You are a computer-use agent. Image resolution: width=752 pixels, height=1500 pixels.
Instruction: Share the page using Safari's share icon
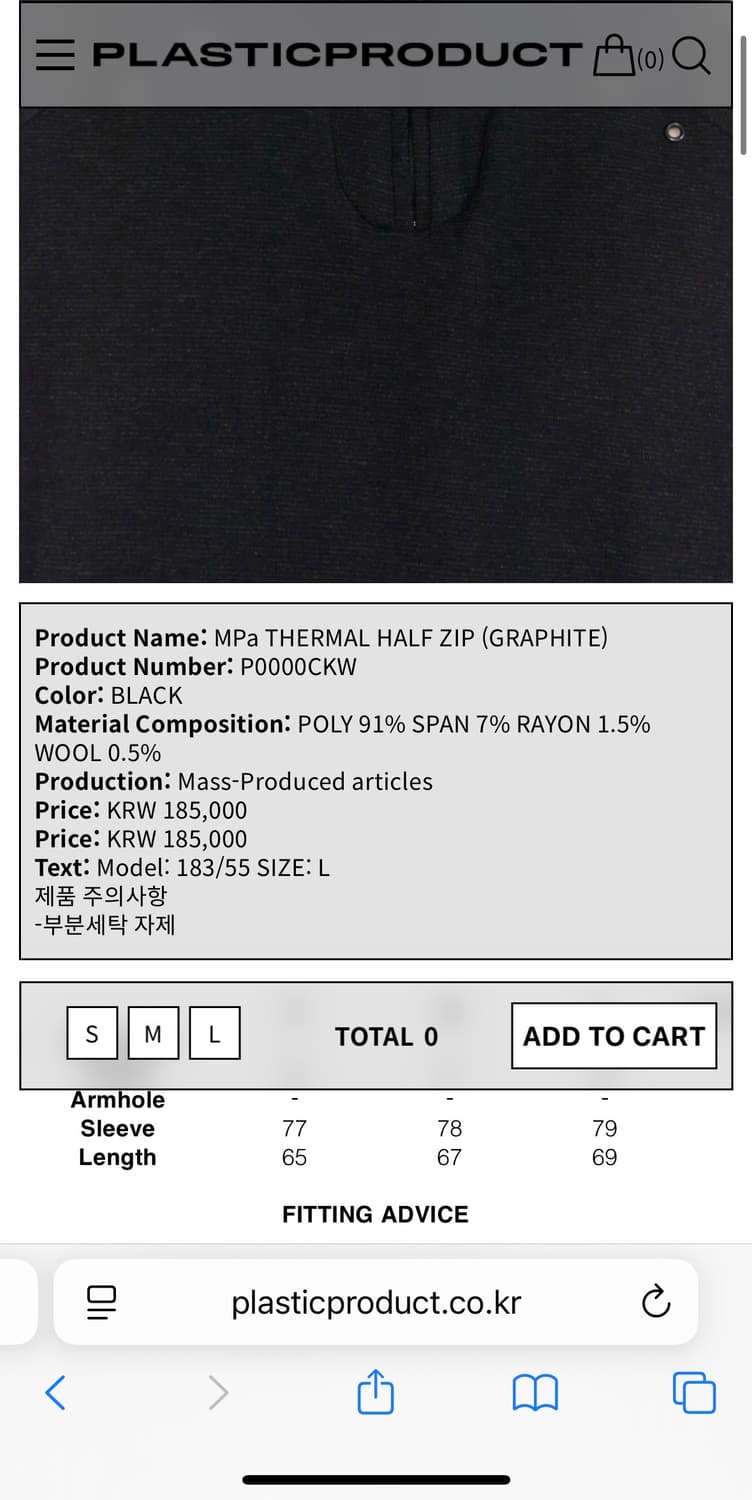(376, 1391)
